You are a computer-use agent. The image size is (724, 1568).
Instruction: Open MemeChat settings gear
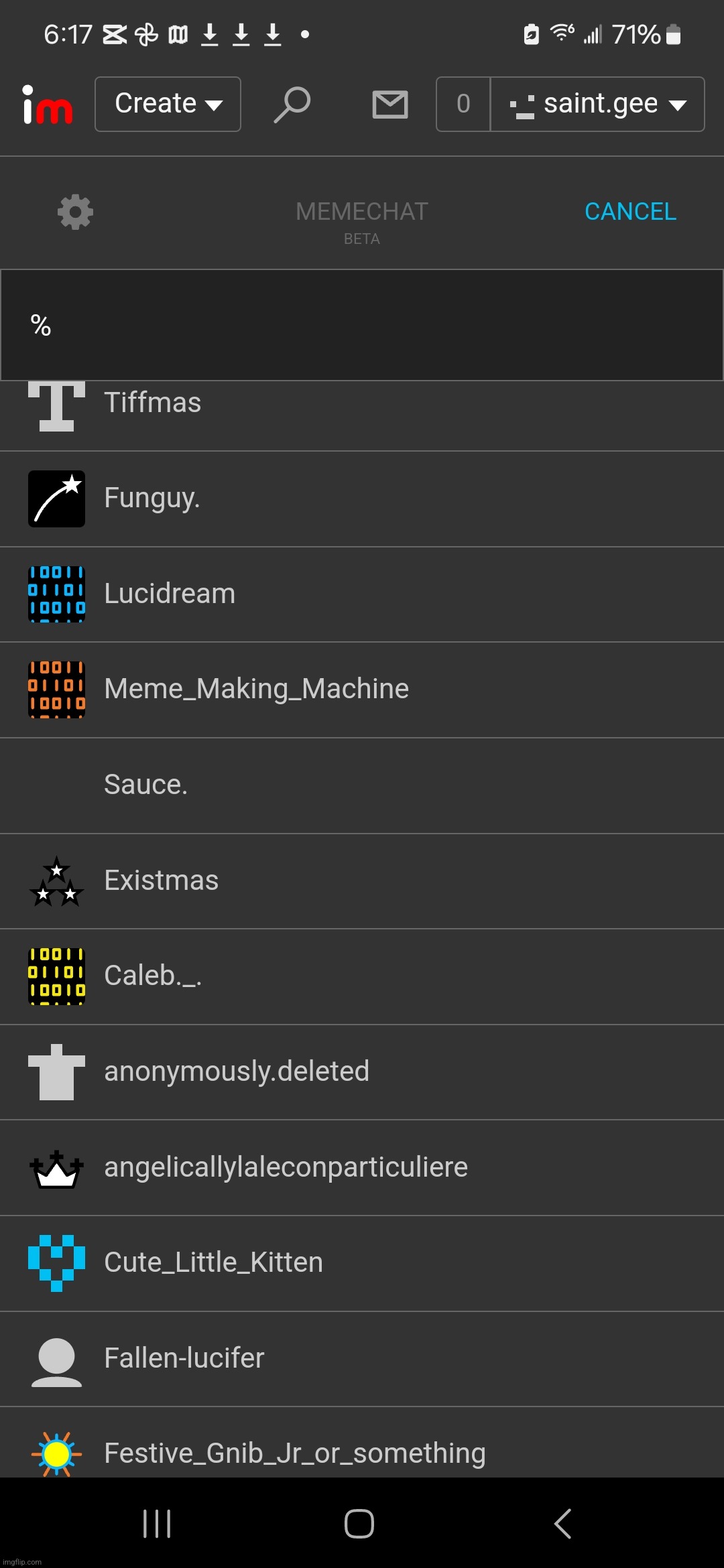[x=75, y=212]
